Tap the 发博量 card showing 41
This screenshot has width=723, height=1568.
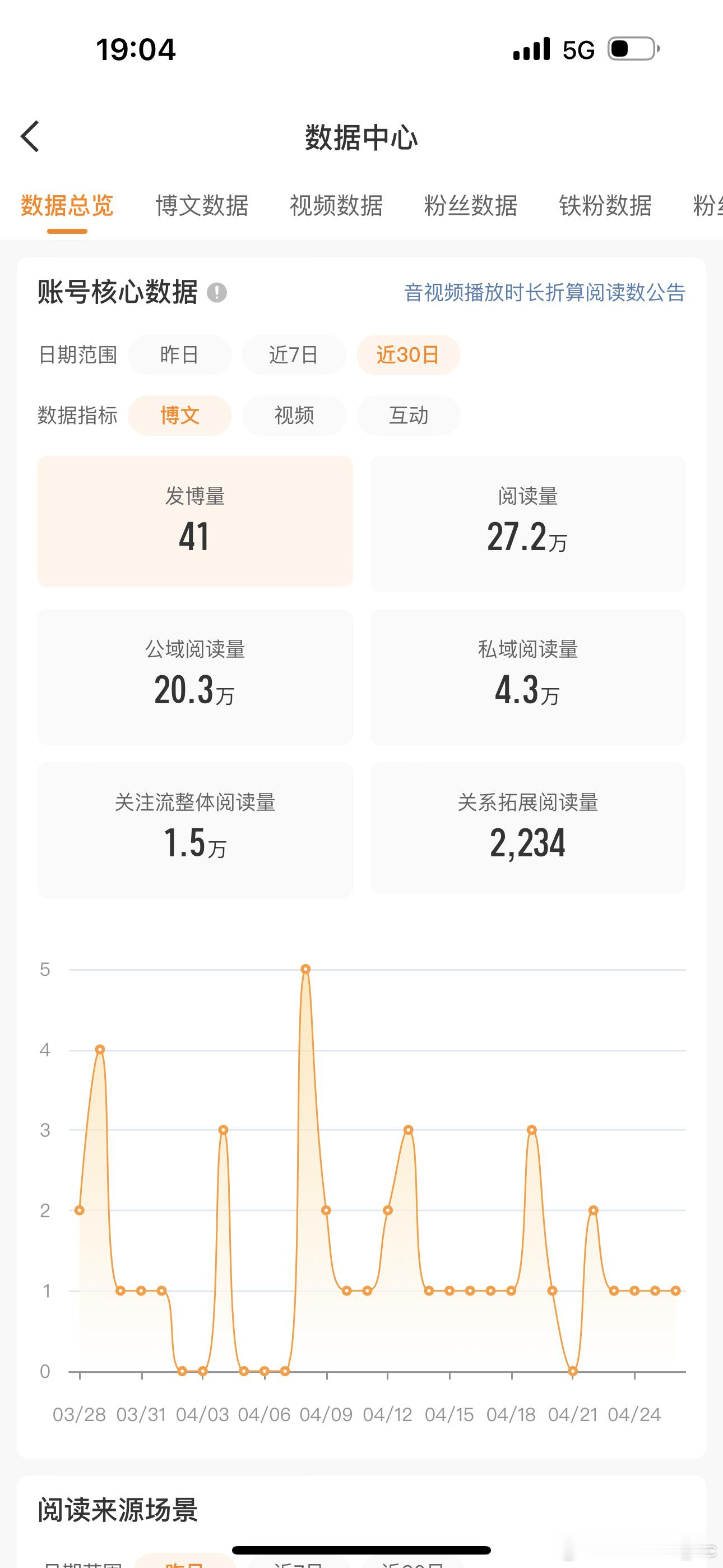[x=194, y=521]
